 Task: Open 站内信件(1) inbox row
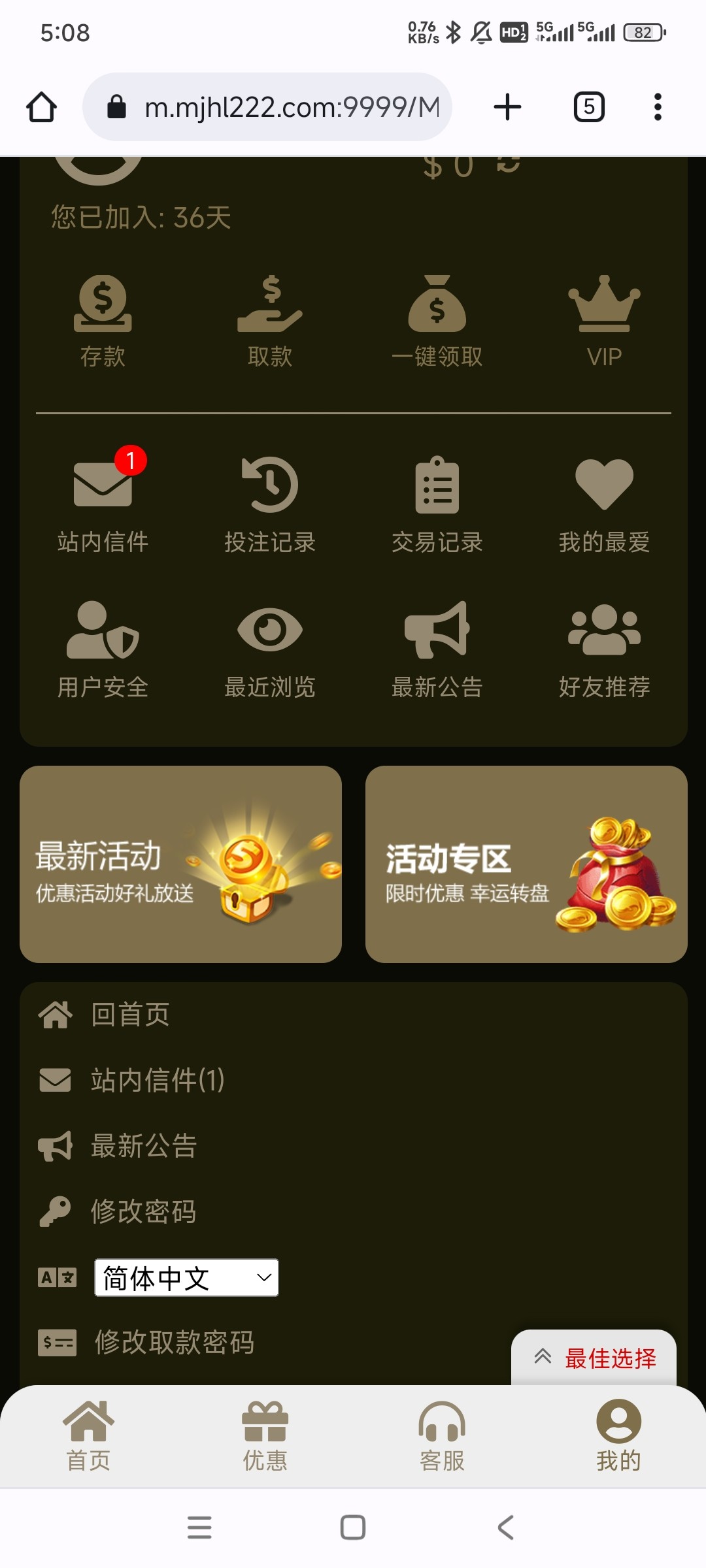click(x=157, y=1080)
